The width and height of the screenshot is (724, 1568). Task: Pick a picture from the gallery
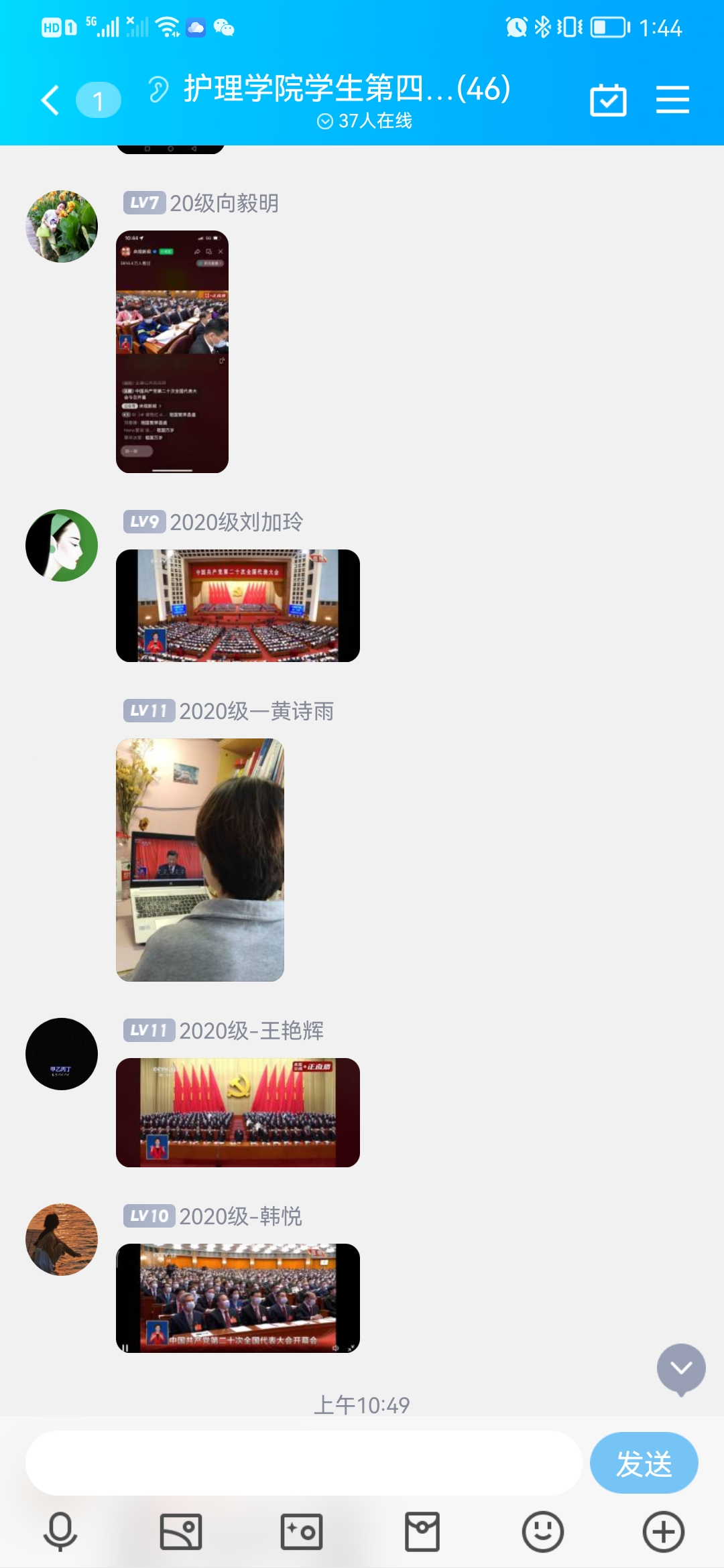click(x=181, y=1532)
